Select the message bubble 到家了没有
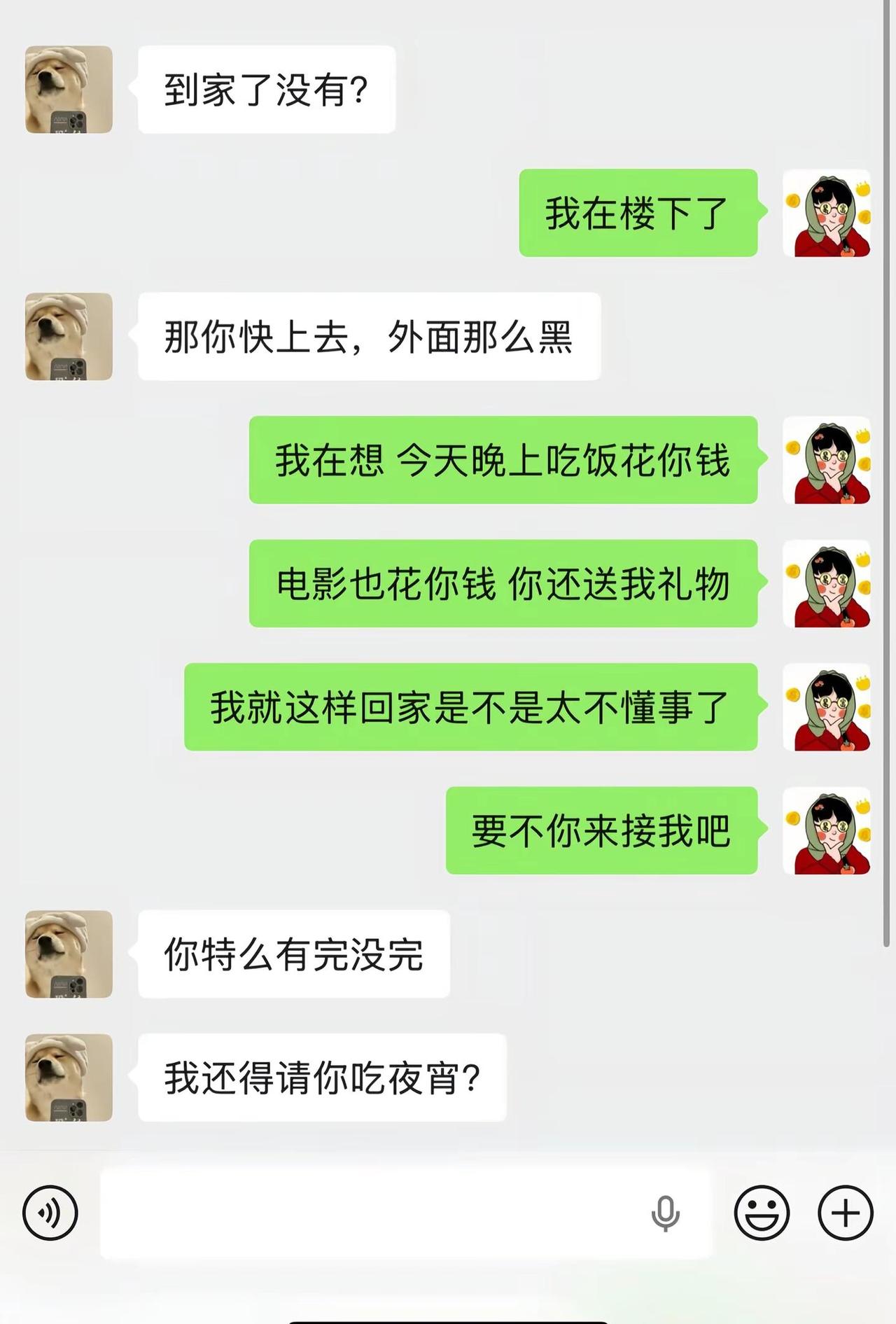This screenshot has height=1324, width=896. coord(266,88)
